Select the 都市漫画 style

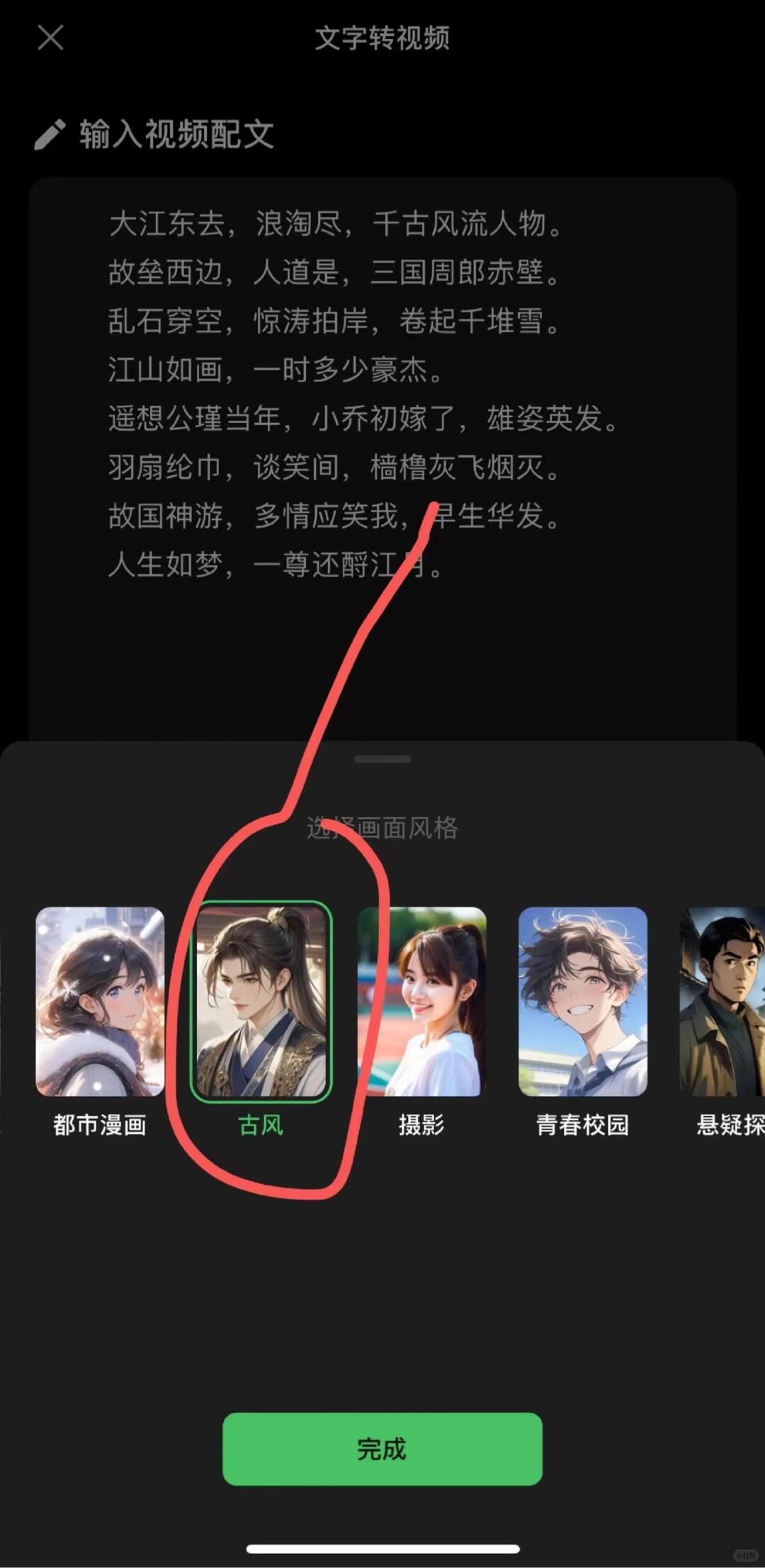100,1001
